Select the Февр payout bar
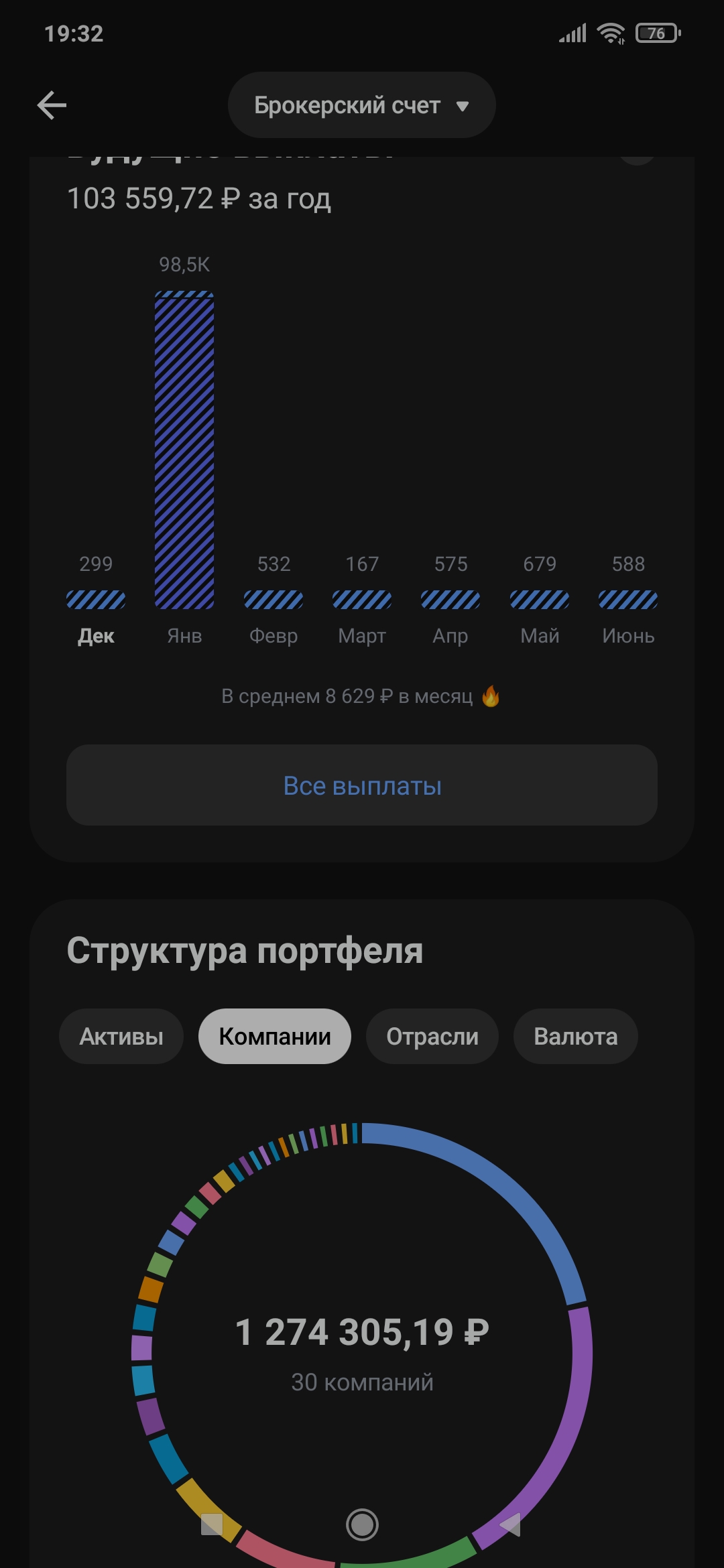Image resolution: width=724 pixels, height=1568 pixels. [x=274, y=599]
